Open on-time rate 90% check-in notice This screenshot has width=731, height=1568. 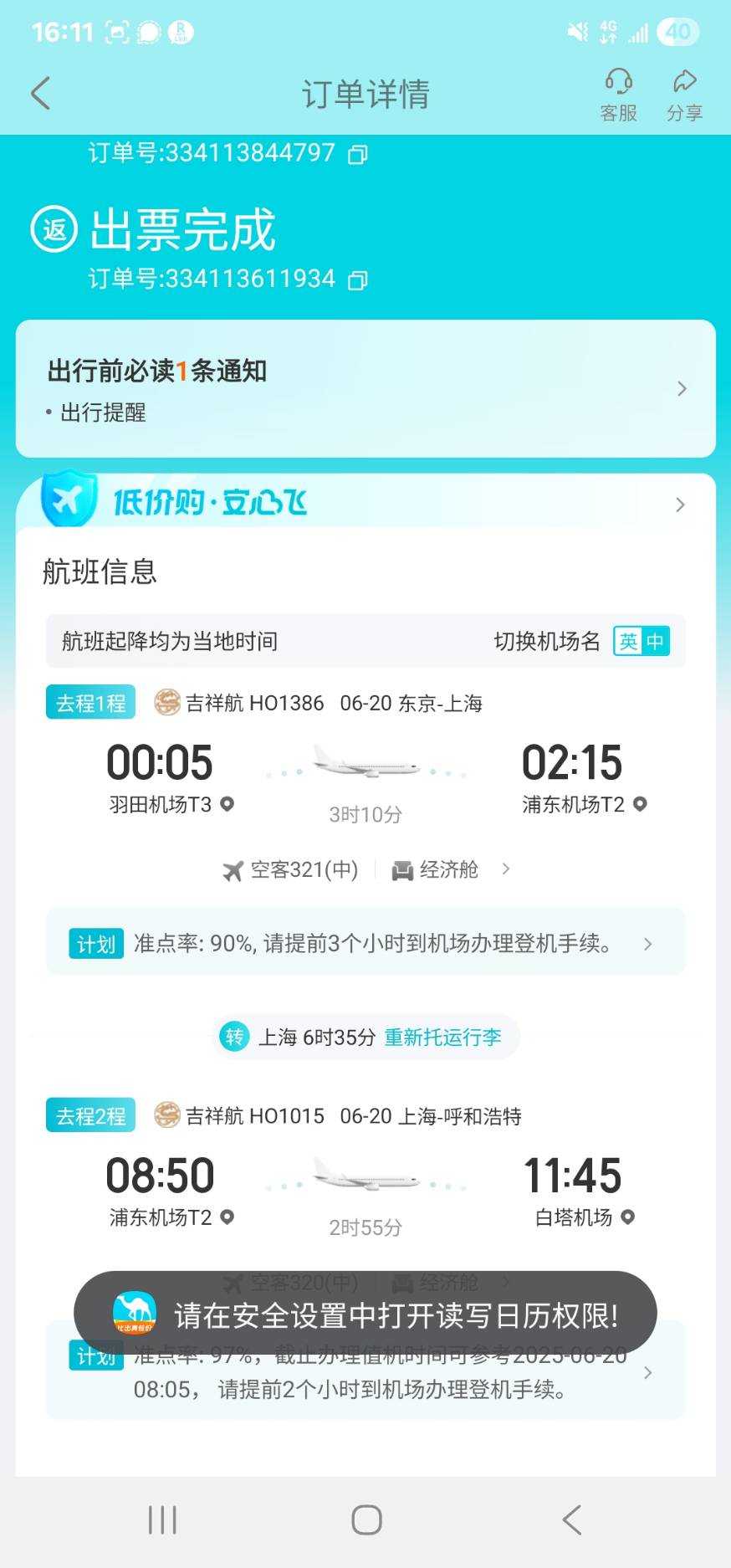(365, 944)
